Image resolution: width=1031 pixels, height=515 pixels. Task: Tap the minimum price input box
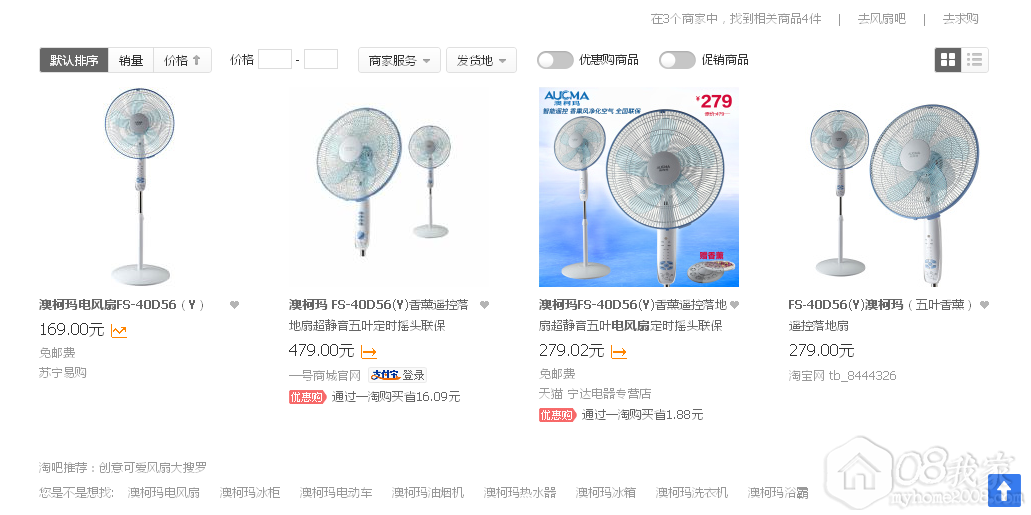274,60
